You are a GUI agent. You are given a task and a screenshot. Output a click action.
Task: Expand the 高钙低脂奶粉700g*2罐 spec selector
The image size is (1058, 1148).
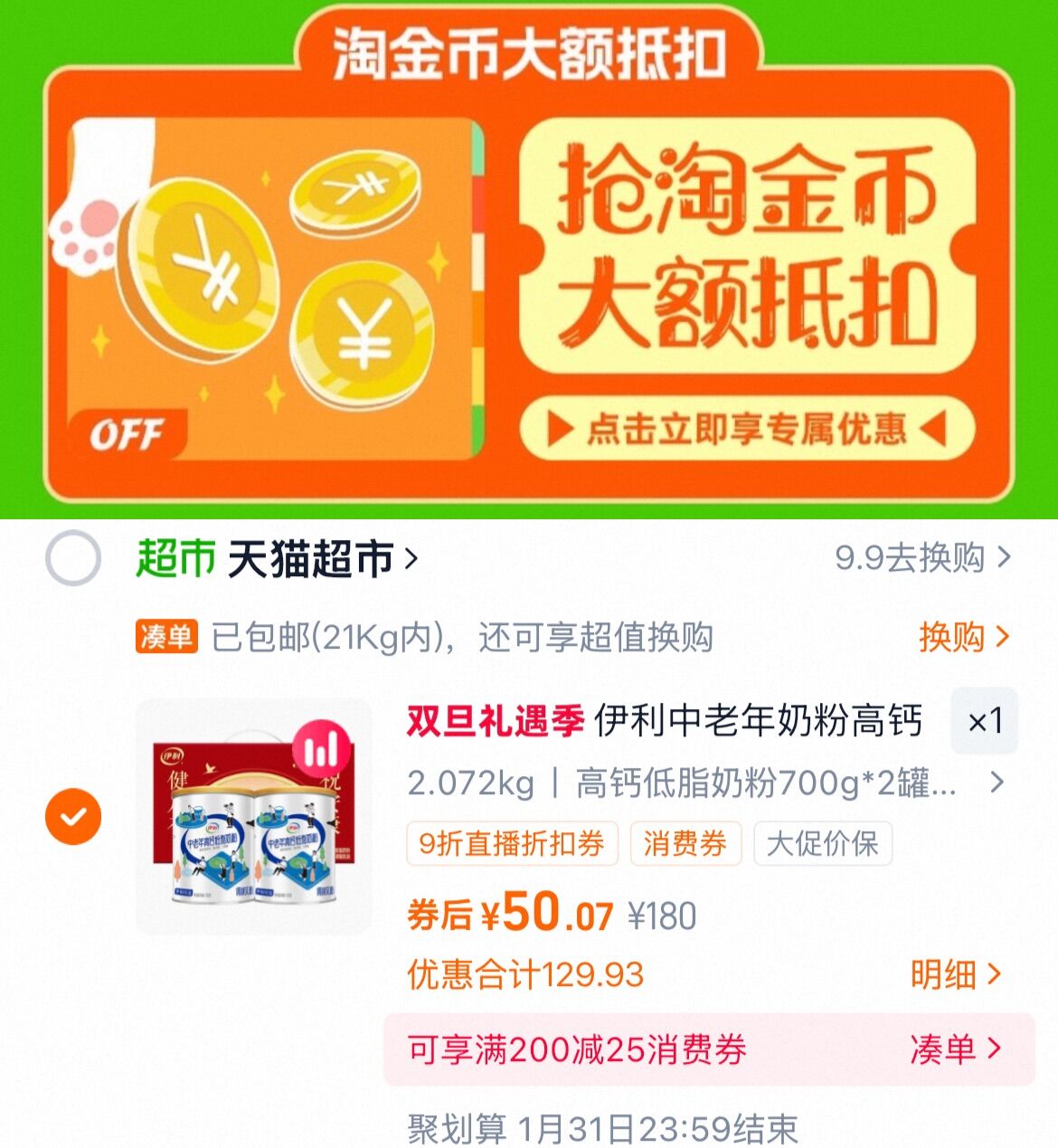tap(705, 783)
